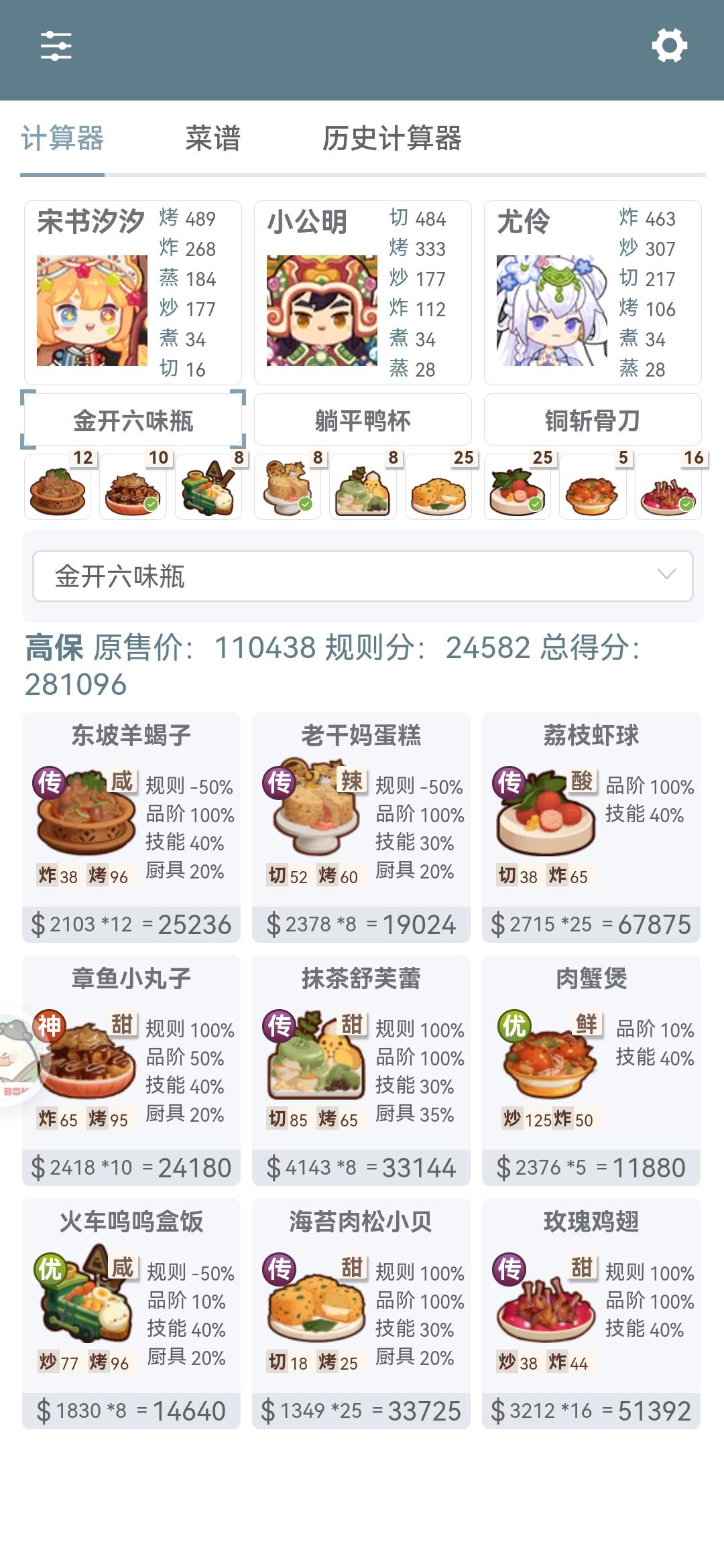Expand the 金开六味瓶 dropdown selector
The image size is (724, 1568).
tap(362, 575)
